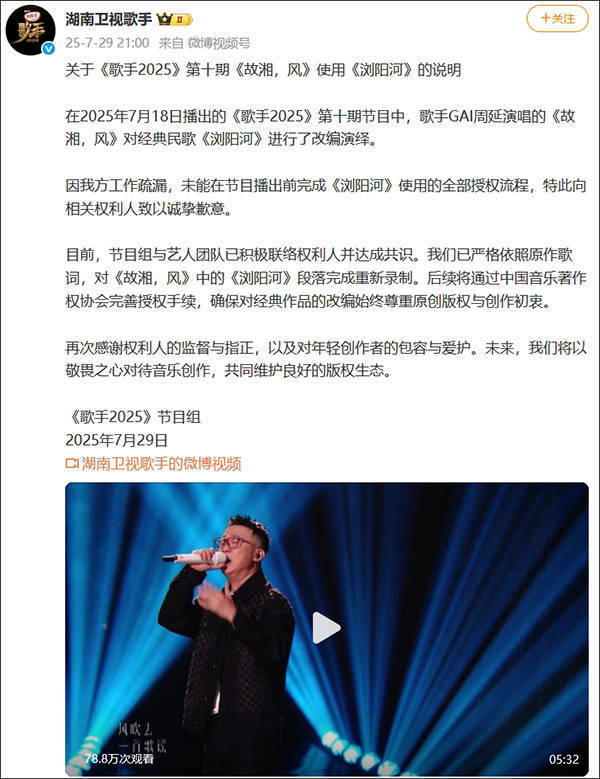600x779 pixels.
Task: Follow 湖南卫视歌手 with the 关注 button
Action: (x=558, y=18)
